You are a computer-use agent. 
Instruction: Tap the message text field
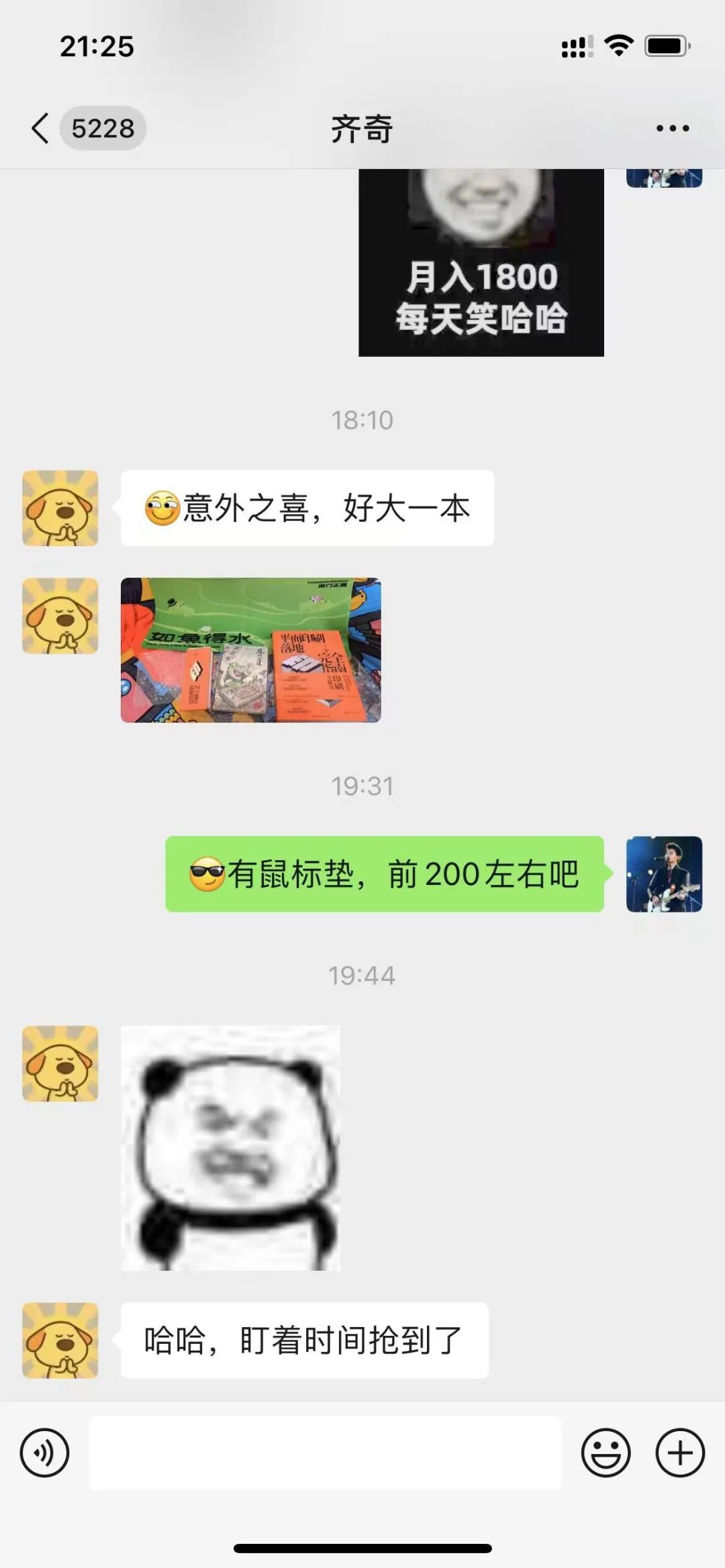click(x=325, y=1453)
